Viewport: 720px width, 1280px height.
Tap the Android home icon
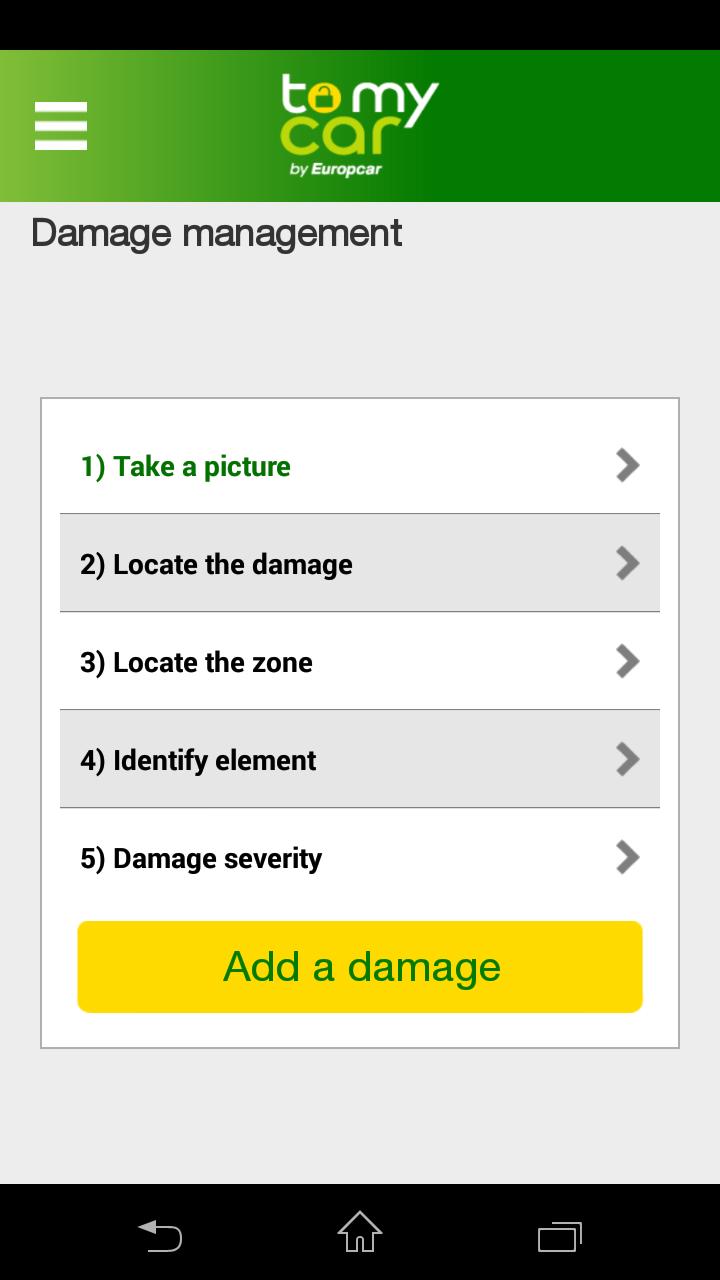coord(359,1236)
